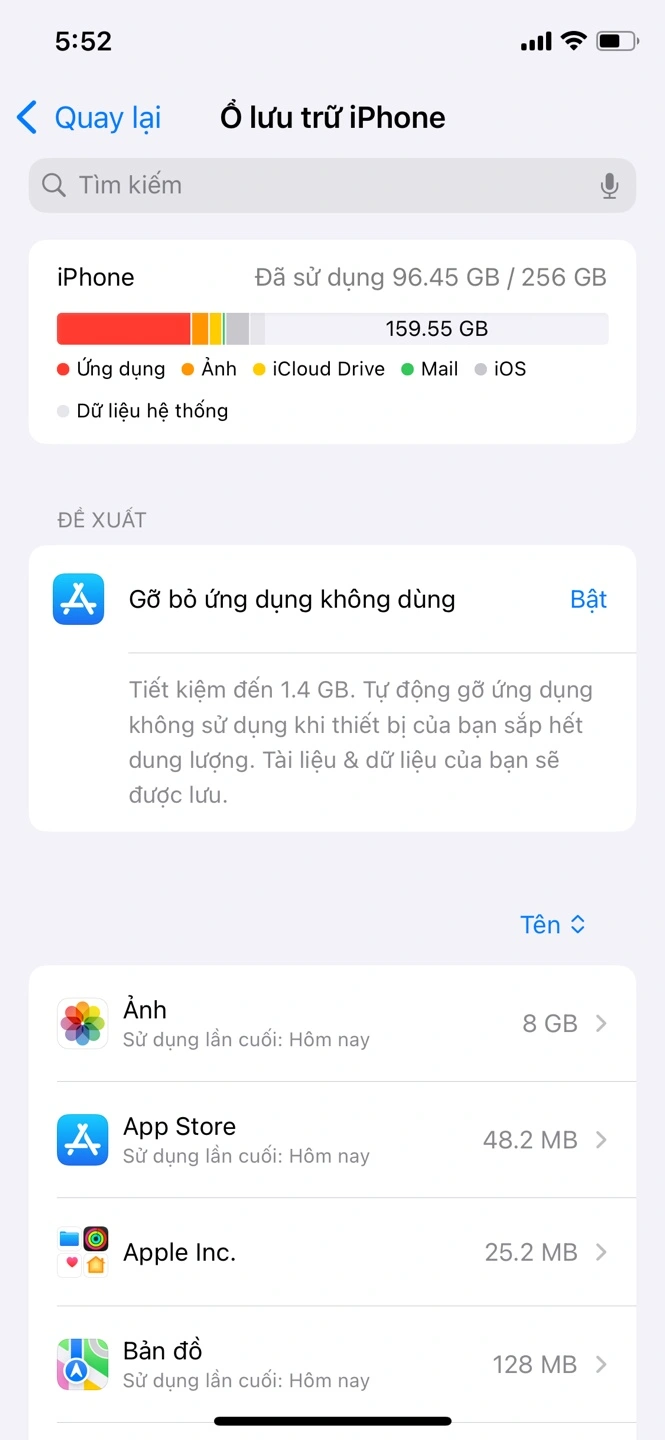The width and height of the screenshot is (665, 1440).
Task: Open App Store storage details
Action: pos(332,1140)
